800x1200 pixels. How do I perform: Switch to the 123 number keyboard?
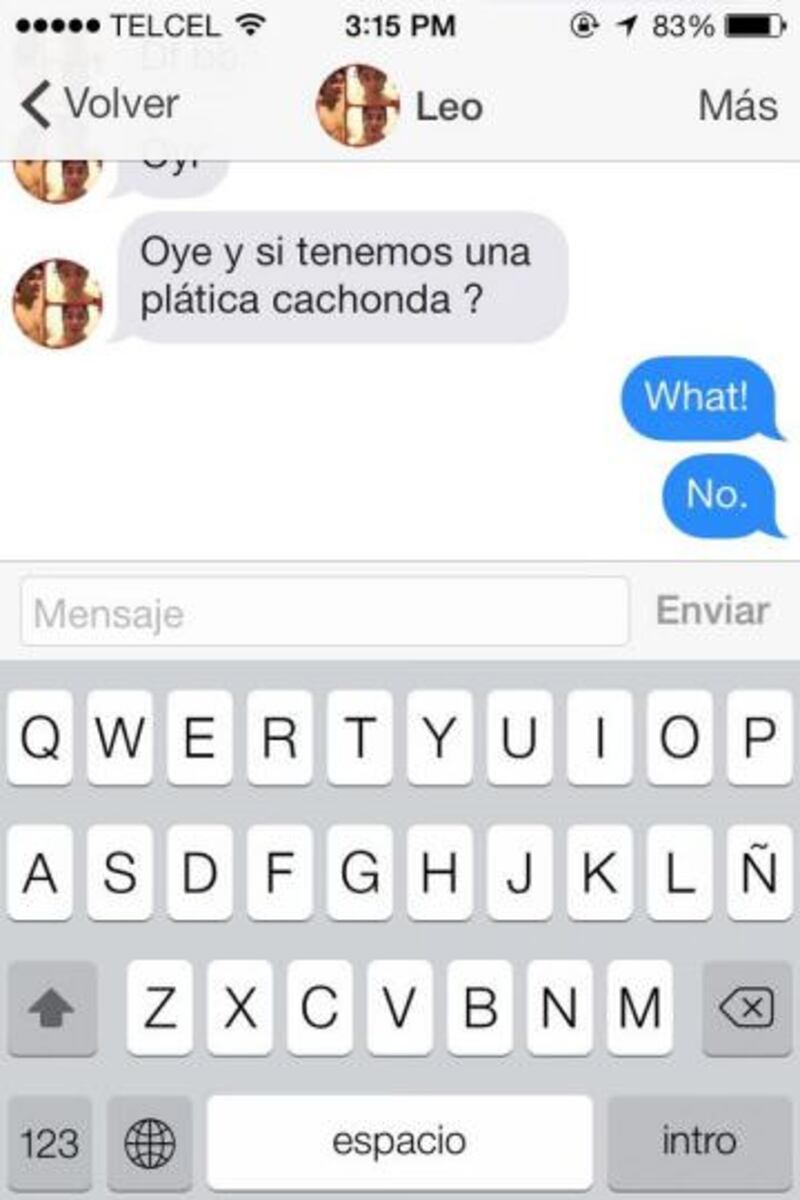pyautogui.click(x=49, y=1143)
